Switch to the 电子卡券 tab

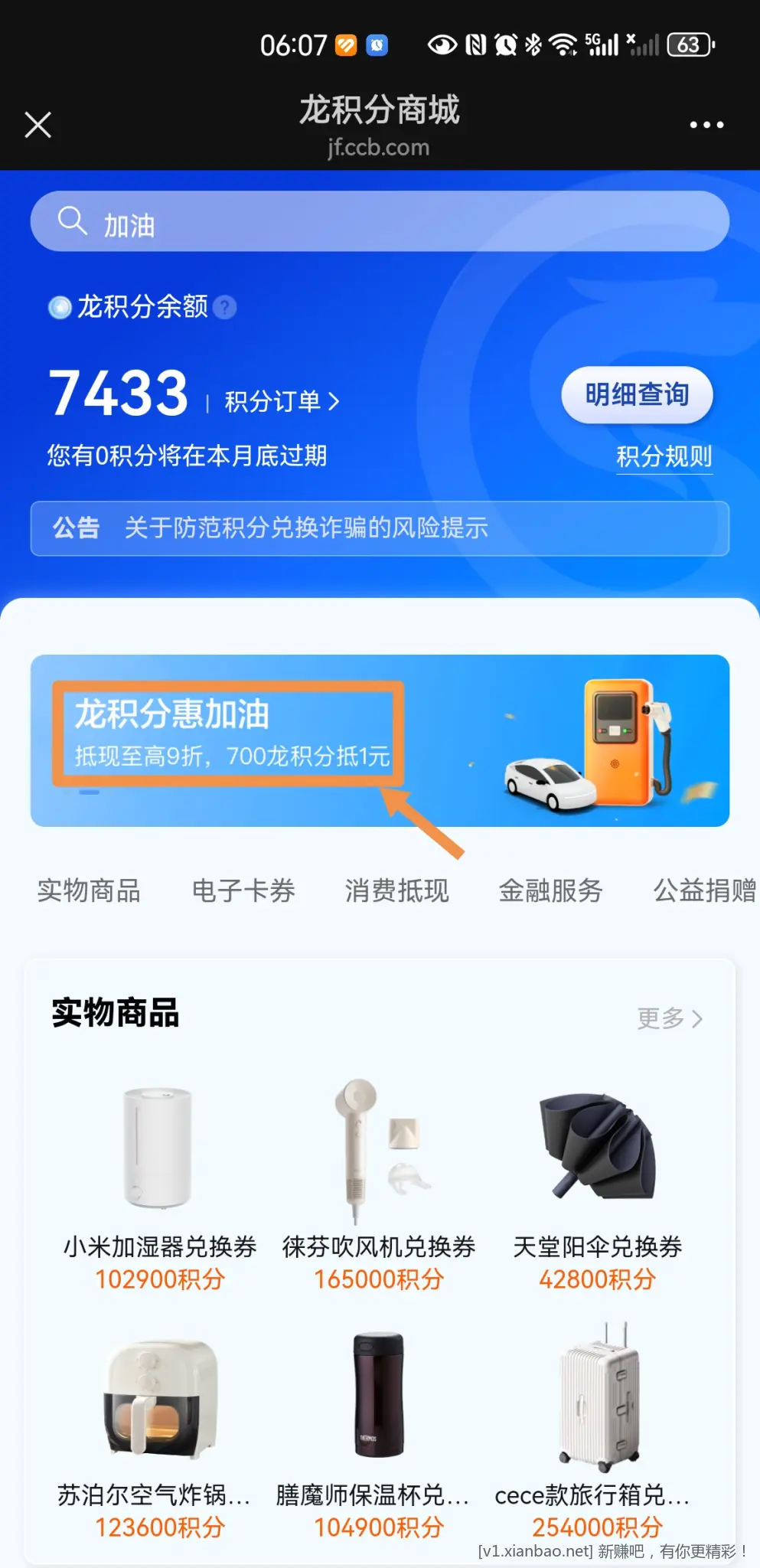tap(243, 890)
